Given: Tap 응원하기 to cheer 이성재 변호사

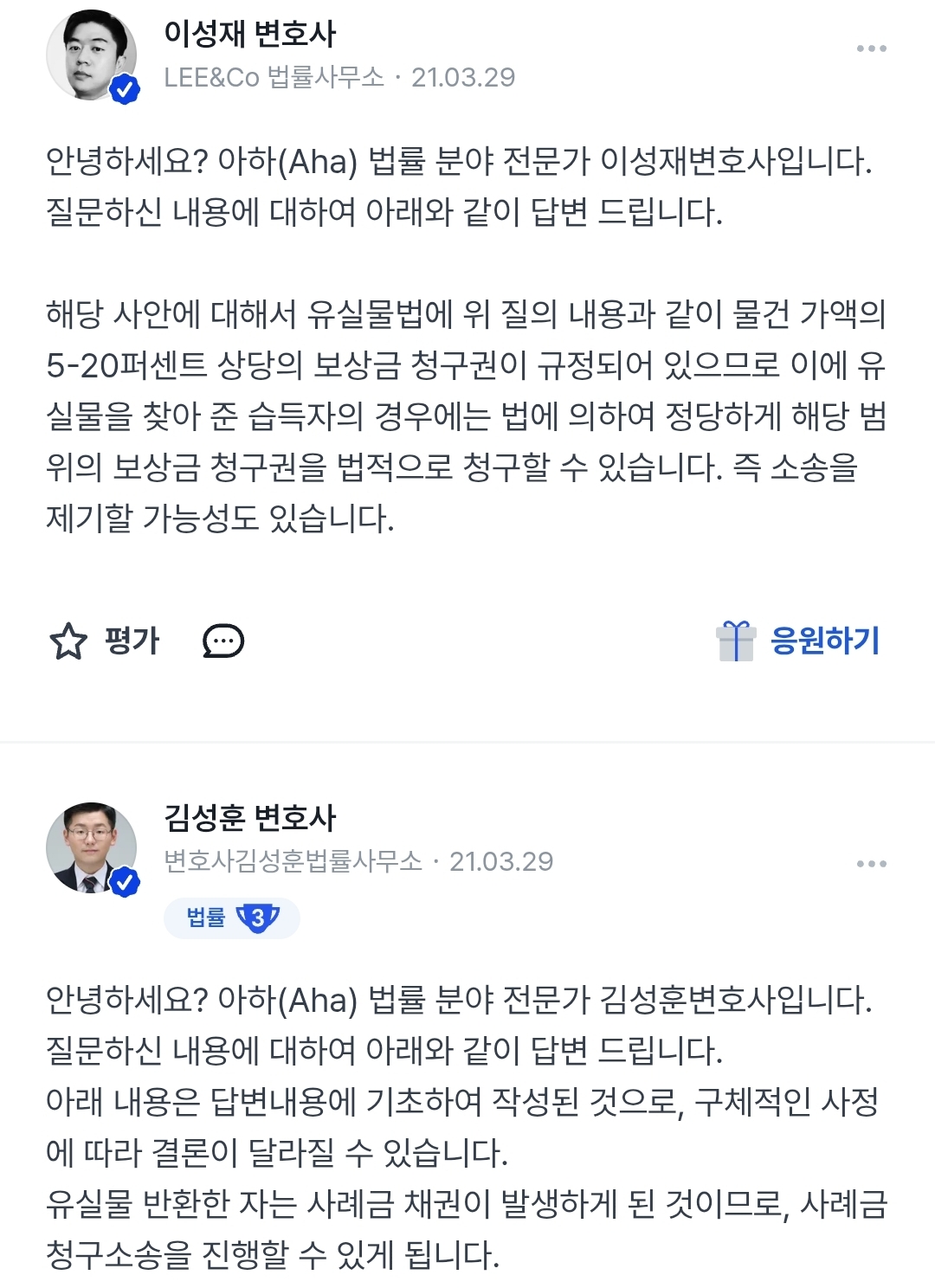Looking at the screenshot, I should [x=798, y=641].
